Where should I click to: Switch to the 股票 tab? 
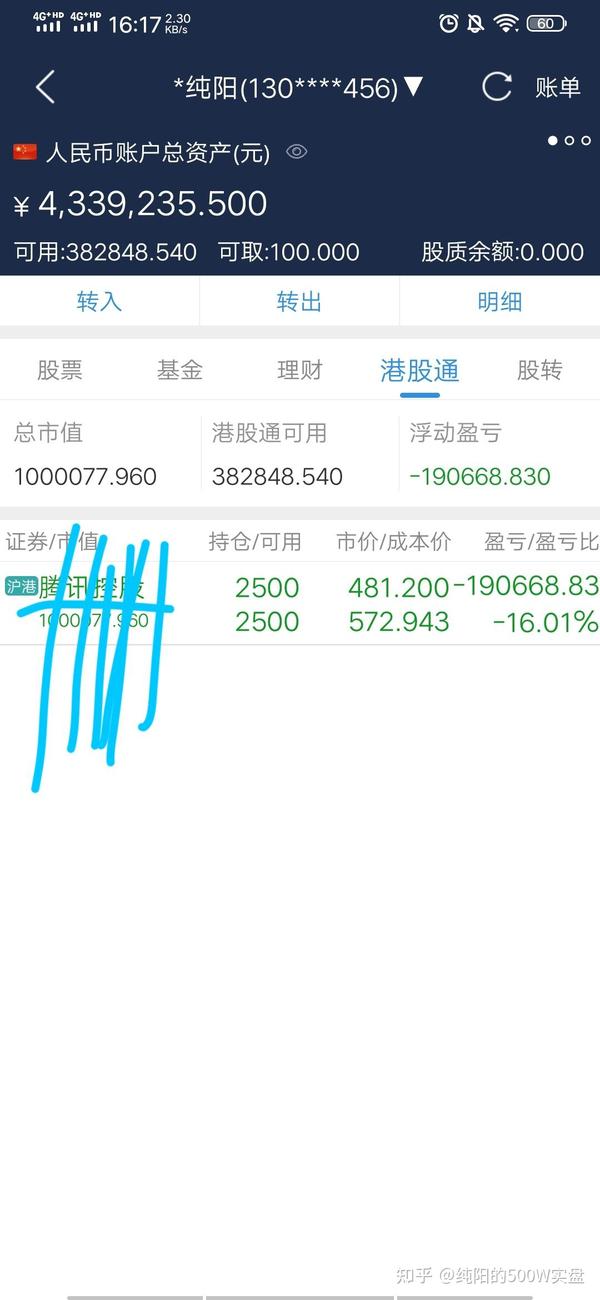pyautogui.click(x=60, y=370)
